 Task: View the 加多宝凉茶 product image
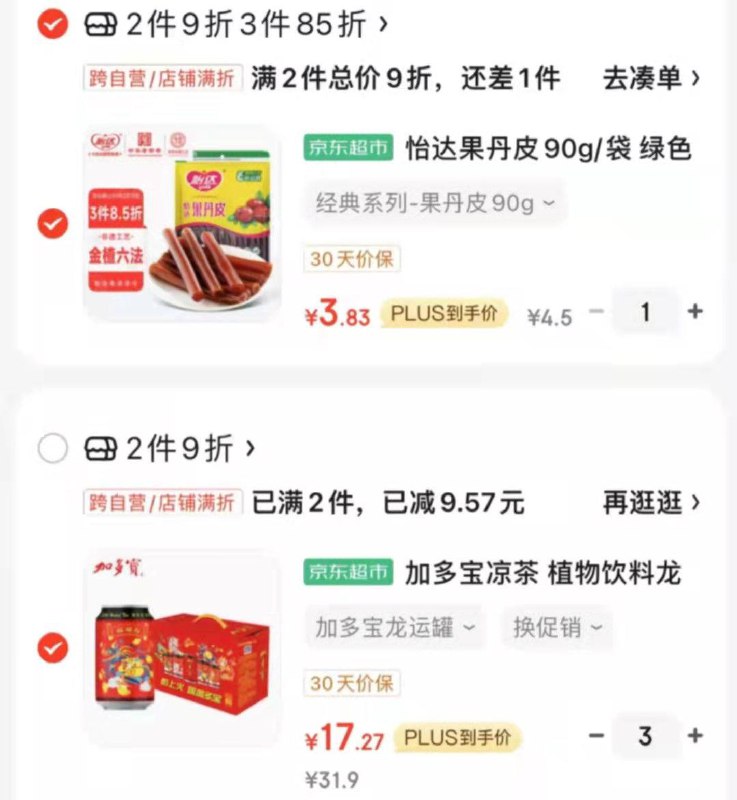(x=183, y=647)
